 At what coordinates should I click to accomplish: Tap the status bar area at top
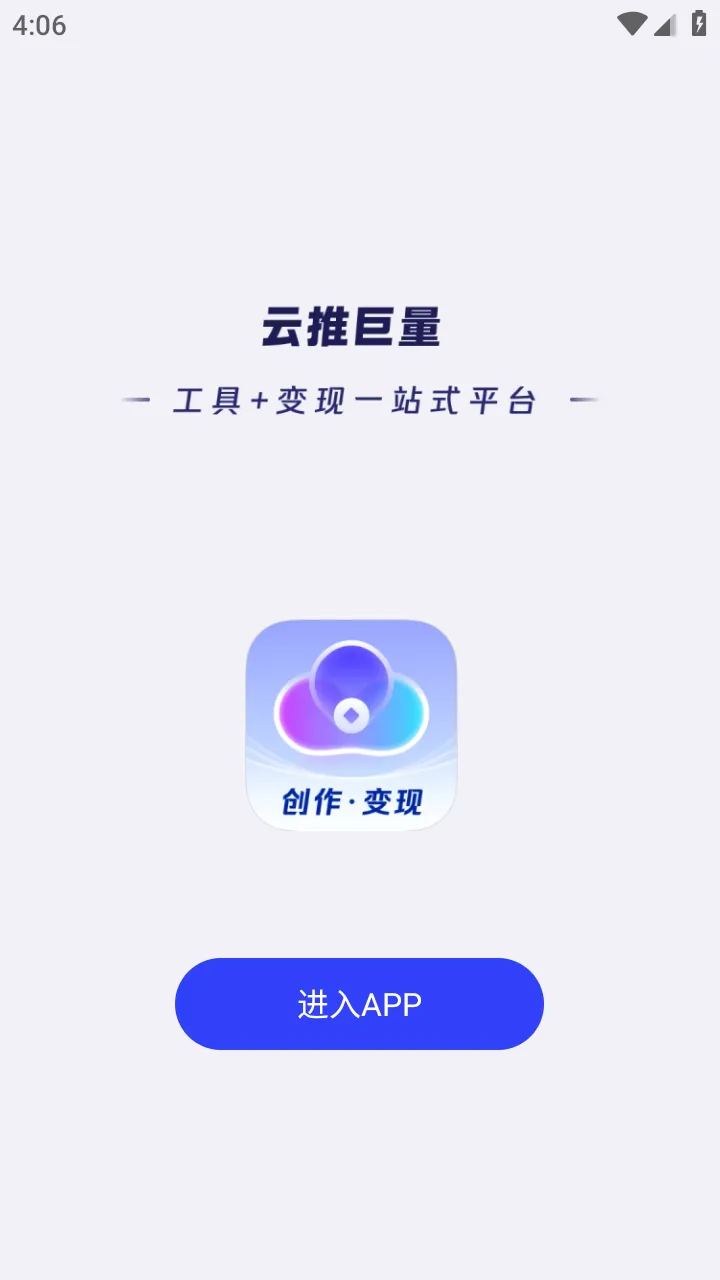(x=360, y=24)
